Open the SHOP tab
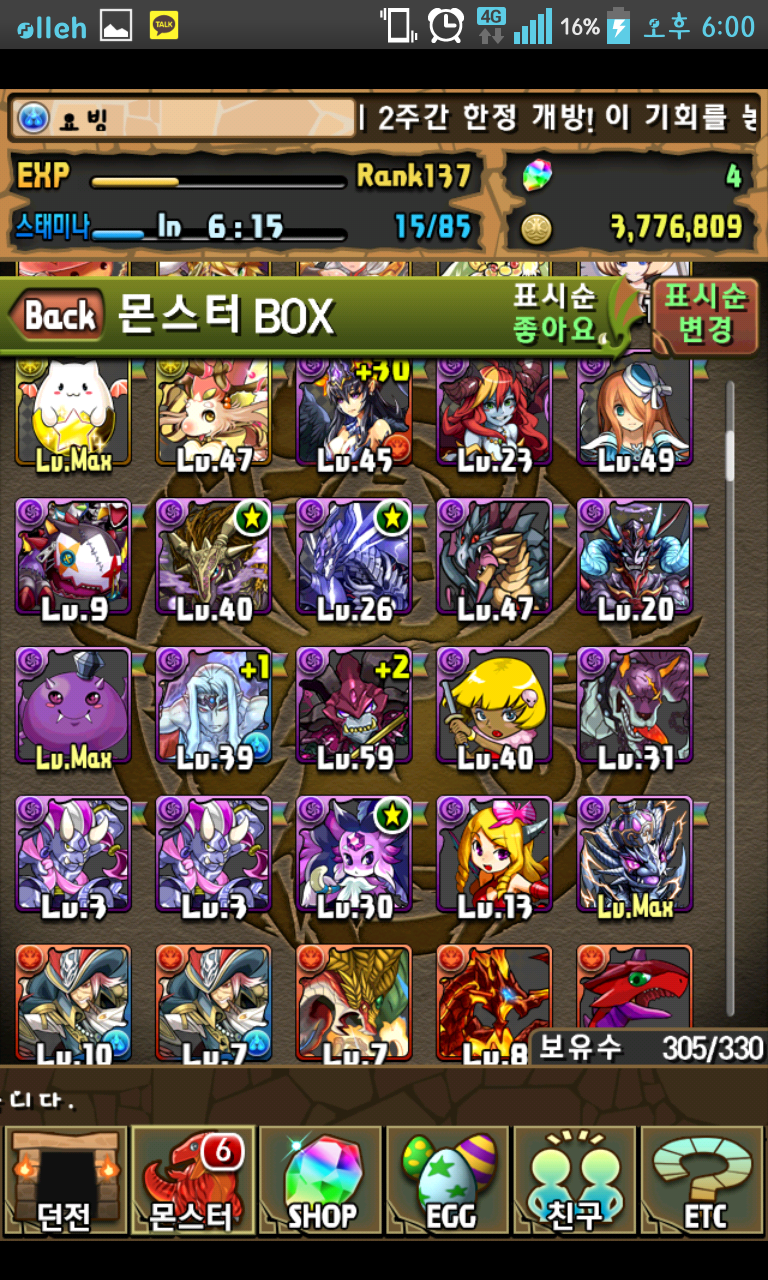This screenshot has height=1280, width=768. click(320, 1180)
